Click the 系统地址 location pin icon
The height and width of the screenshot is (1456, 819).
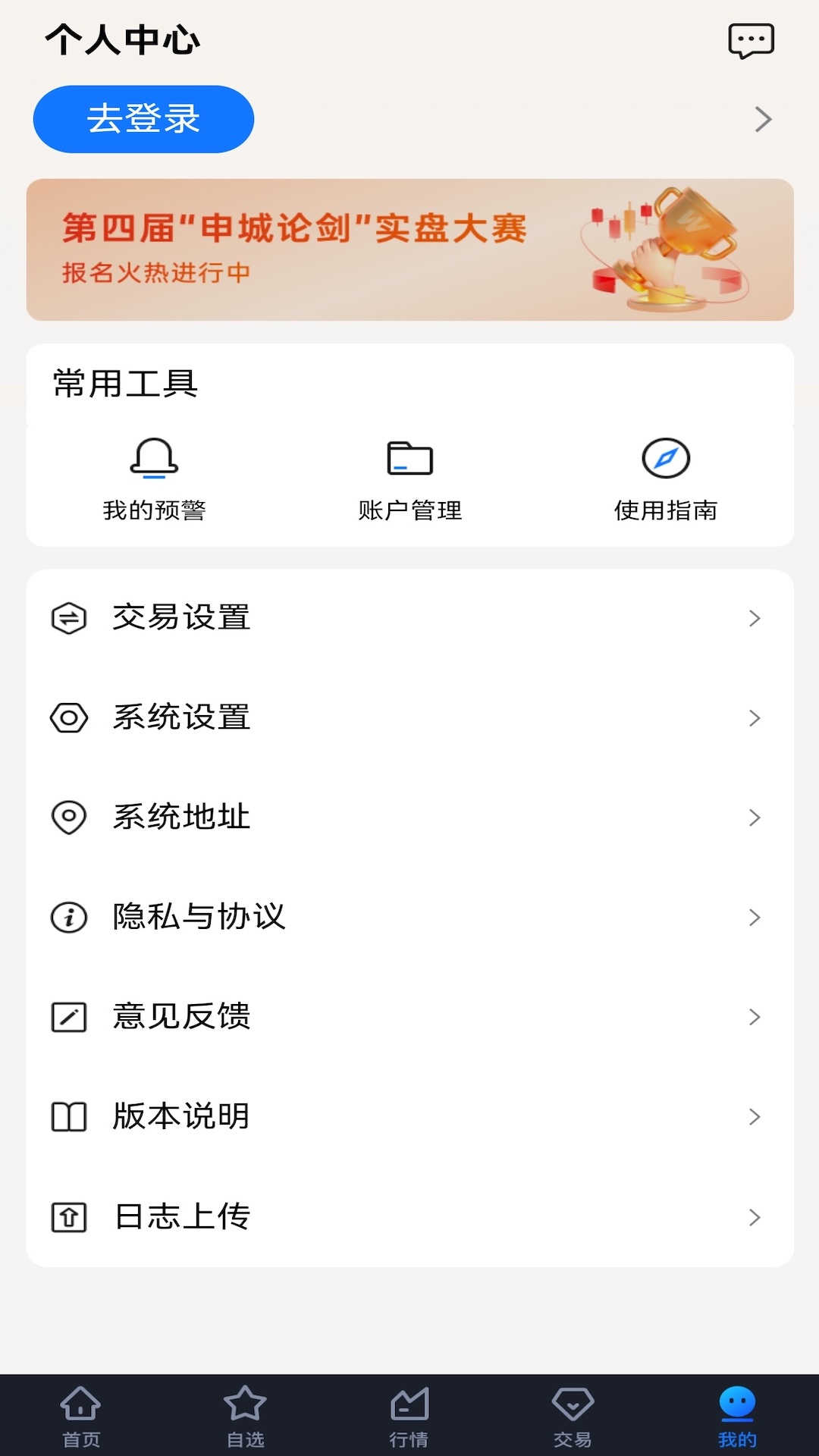[x=68, y=817]
